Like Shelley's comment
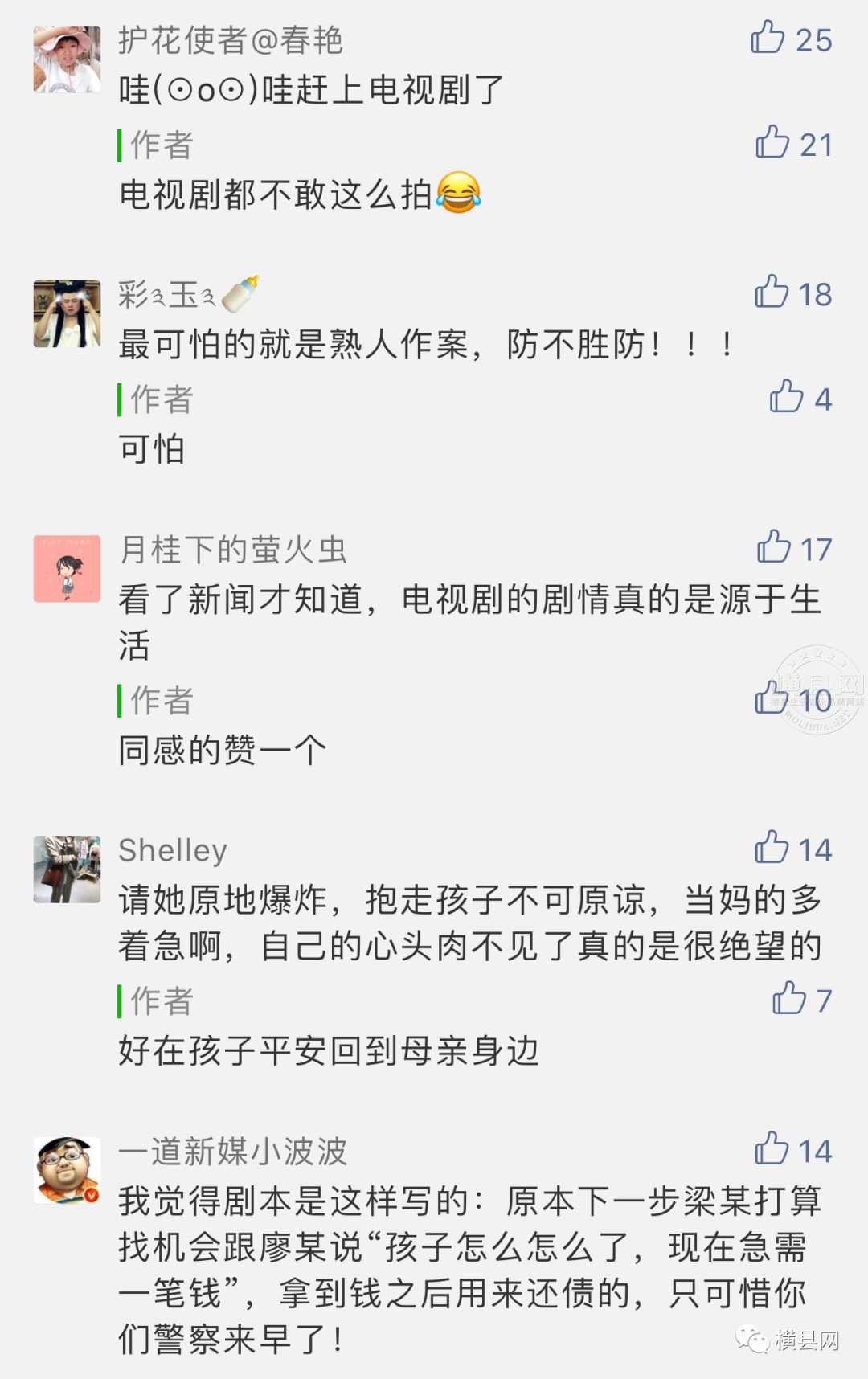The image size is (868, 1379). click(x=772, y=848)
